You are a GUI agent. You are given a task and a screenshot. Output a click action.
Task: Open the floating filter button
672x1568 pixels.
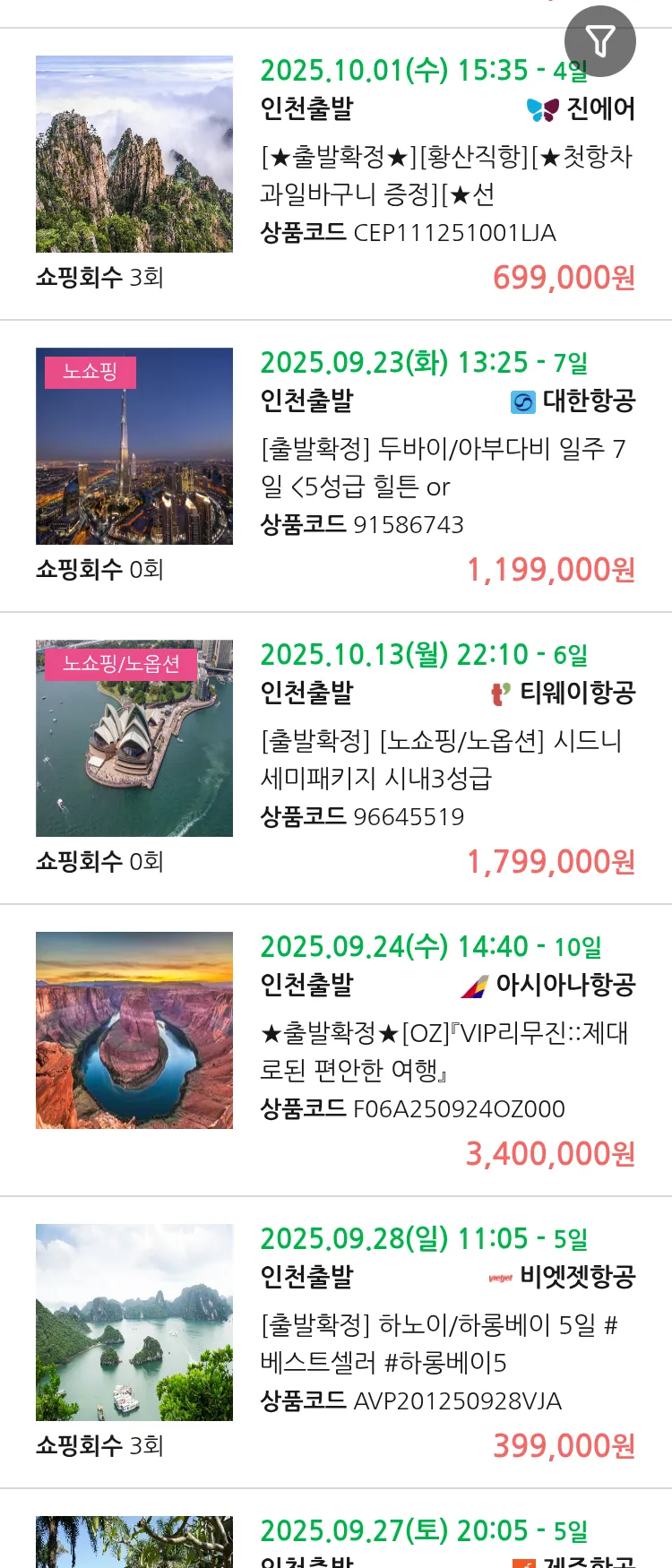599,41
